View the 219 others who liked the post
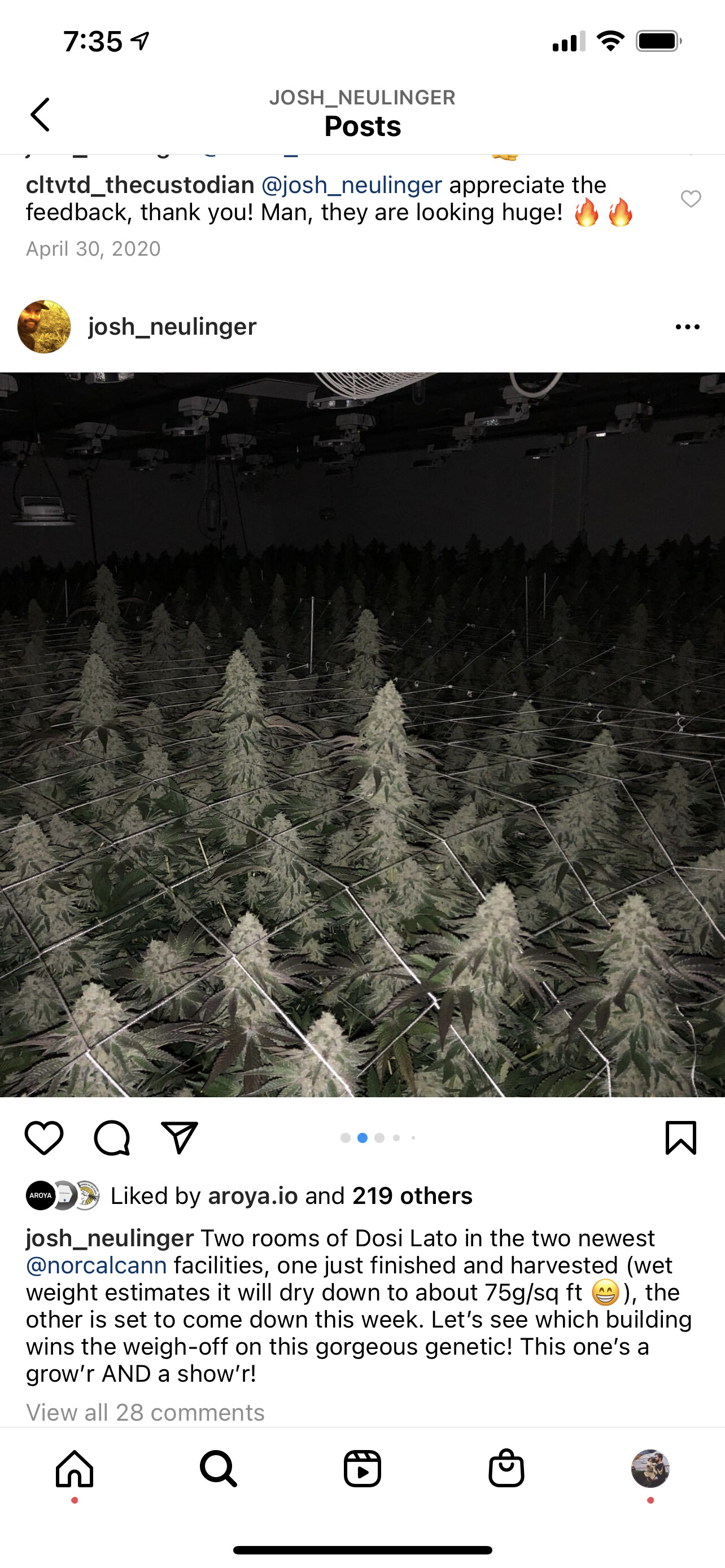 [412, 1196]
